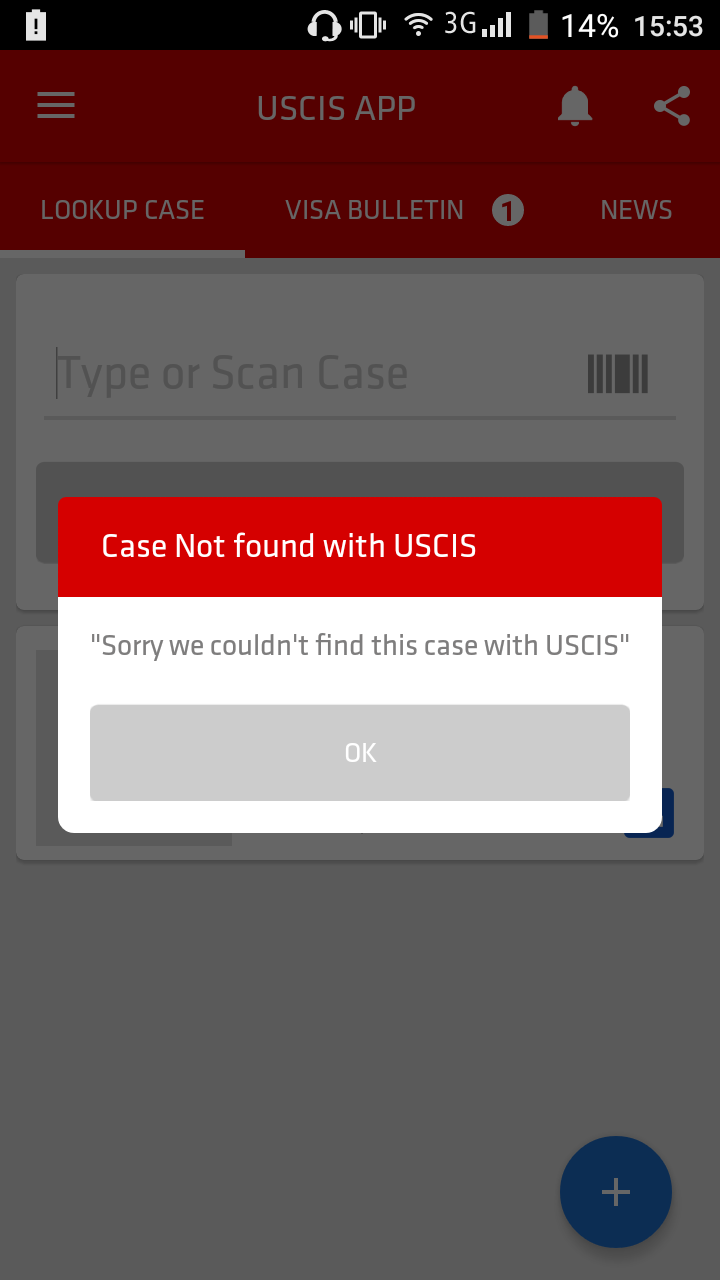Open the notifications bell

[574, 106]
